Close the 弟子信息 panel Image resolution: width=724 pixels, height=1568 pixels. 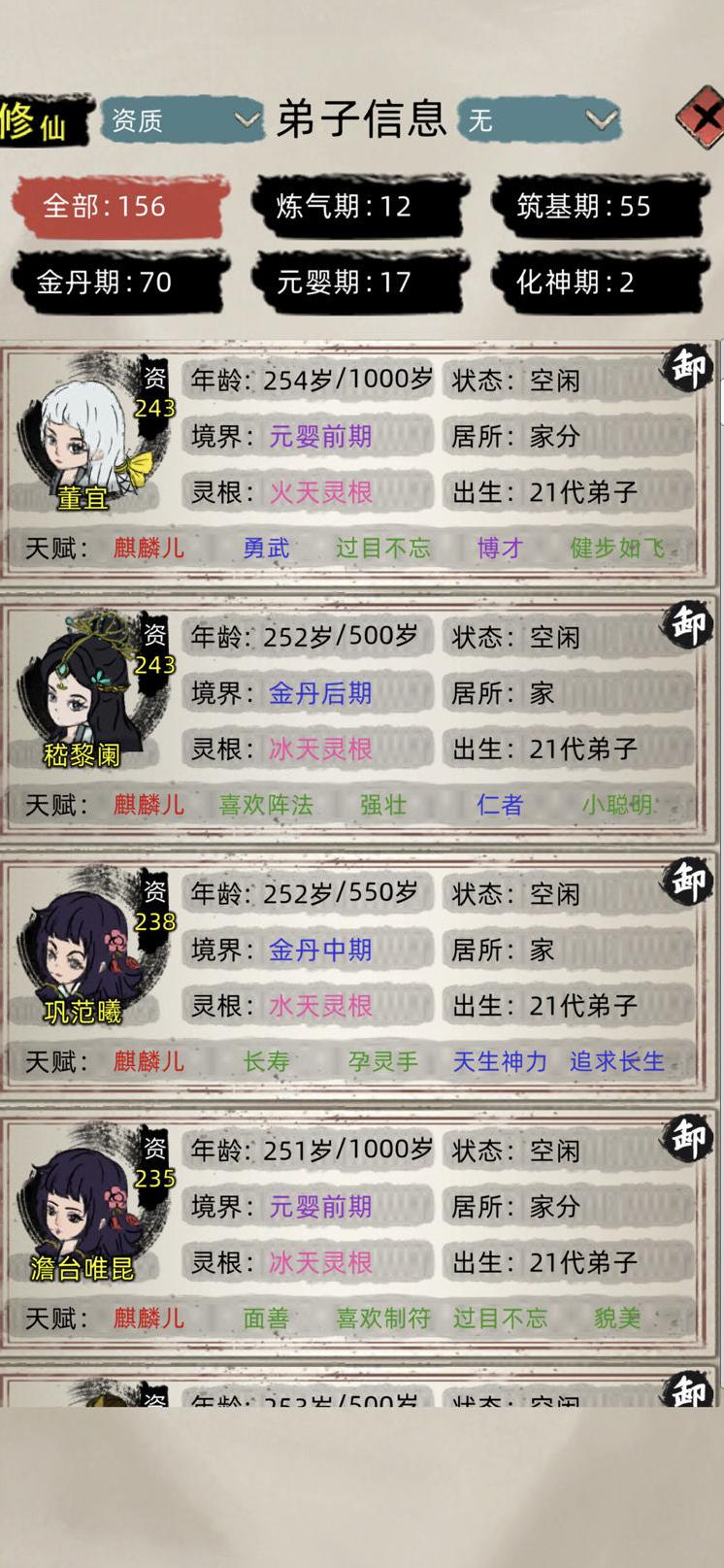coord(701,119)
